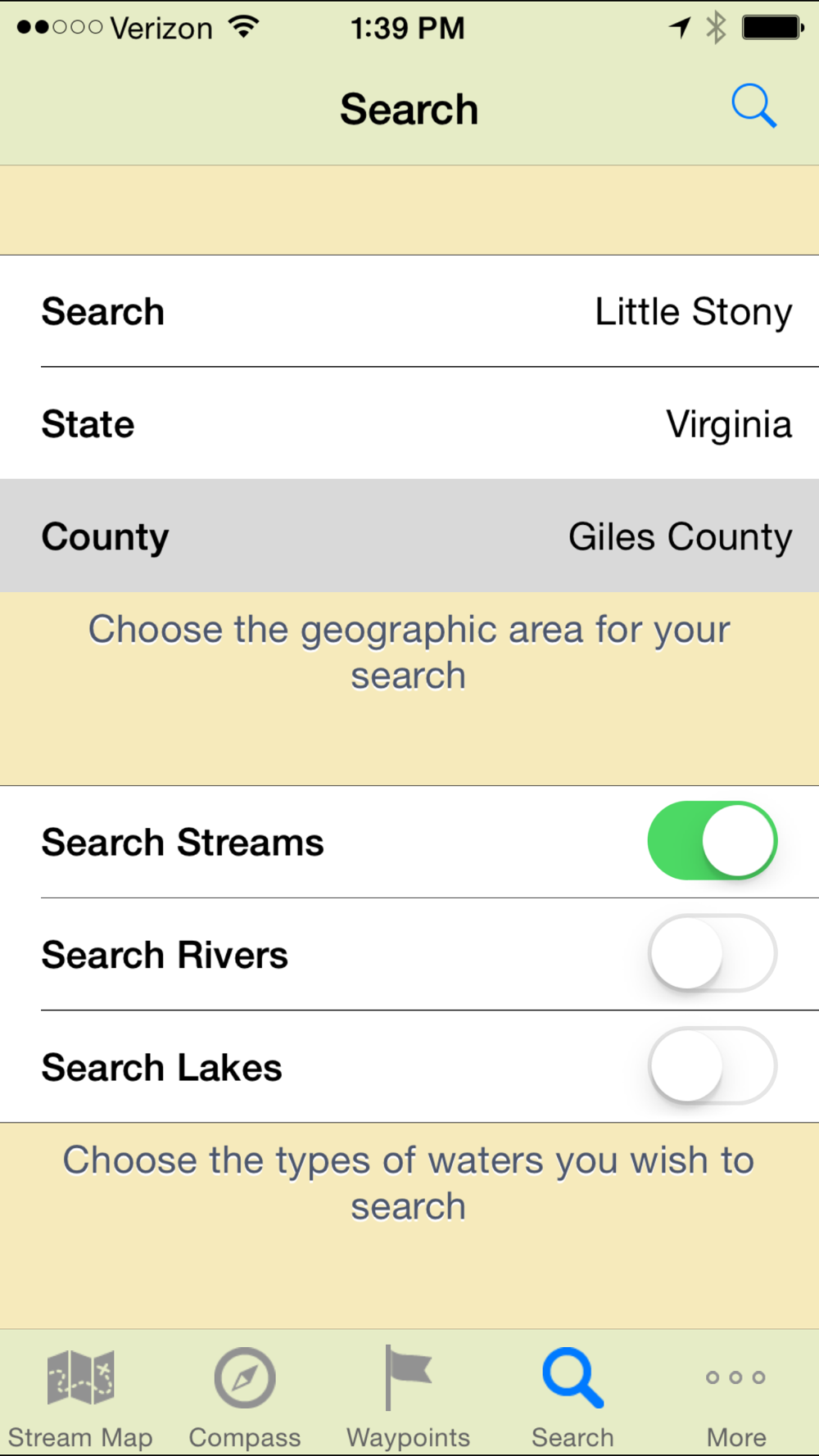Disable the Search Streams switch

[x=712, y=841]
